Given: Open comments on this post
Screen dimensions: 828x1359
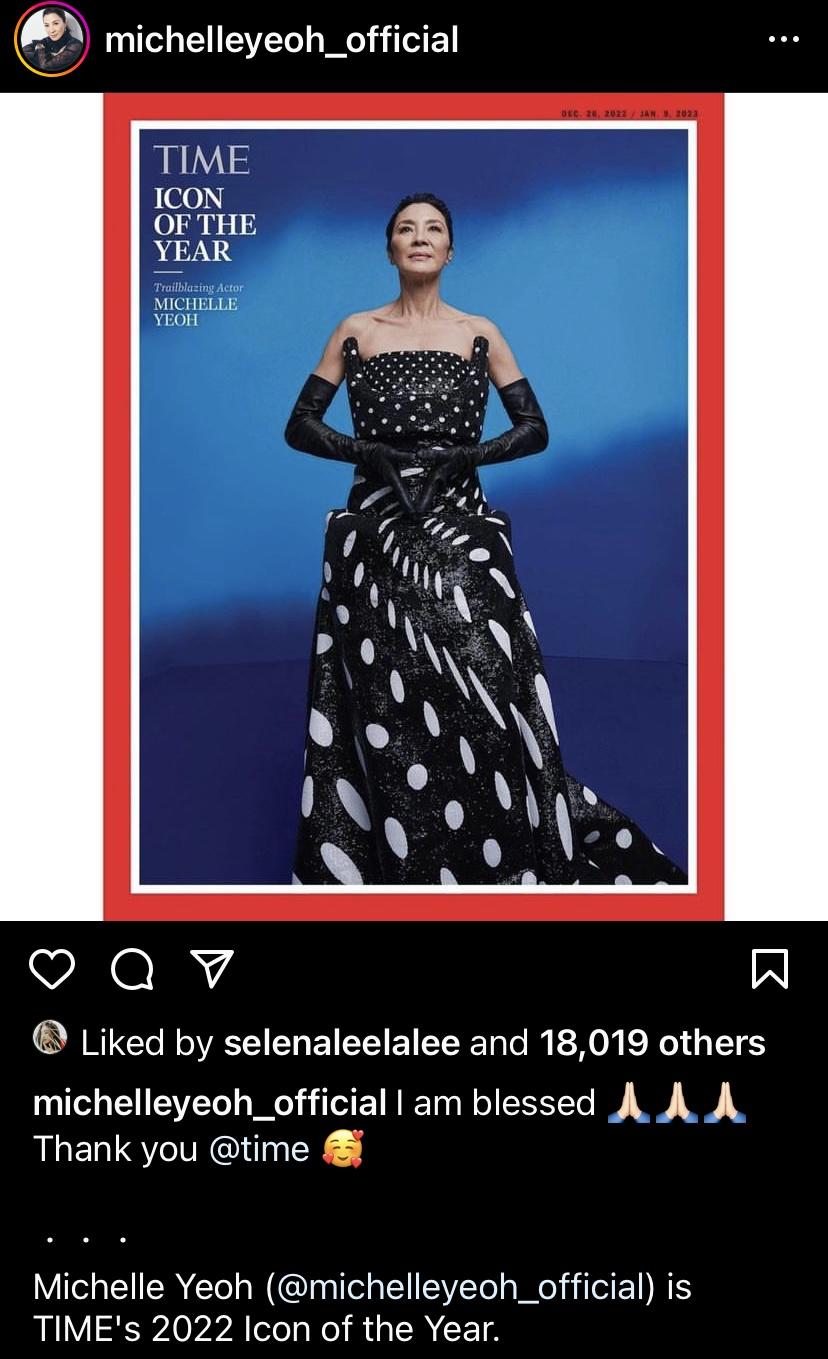Looking at the screenshot, I should 132,969.
